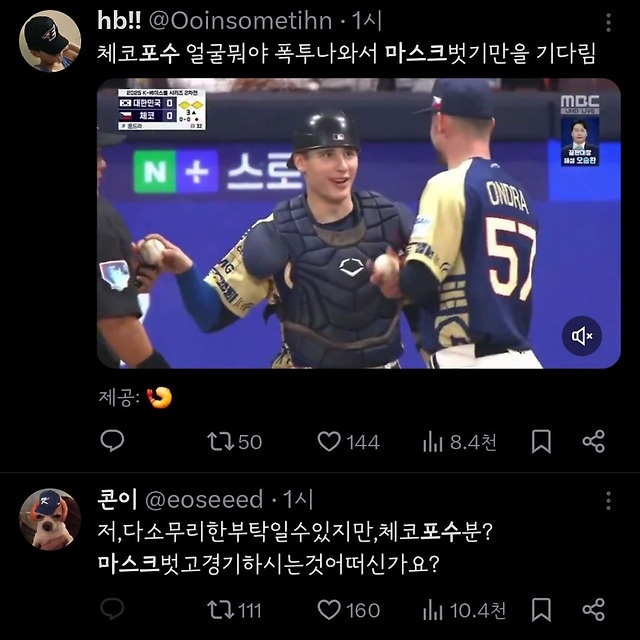The image size is (640, 640).
Task: Reply to 콘이's post
Action: coord(113,609)
